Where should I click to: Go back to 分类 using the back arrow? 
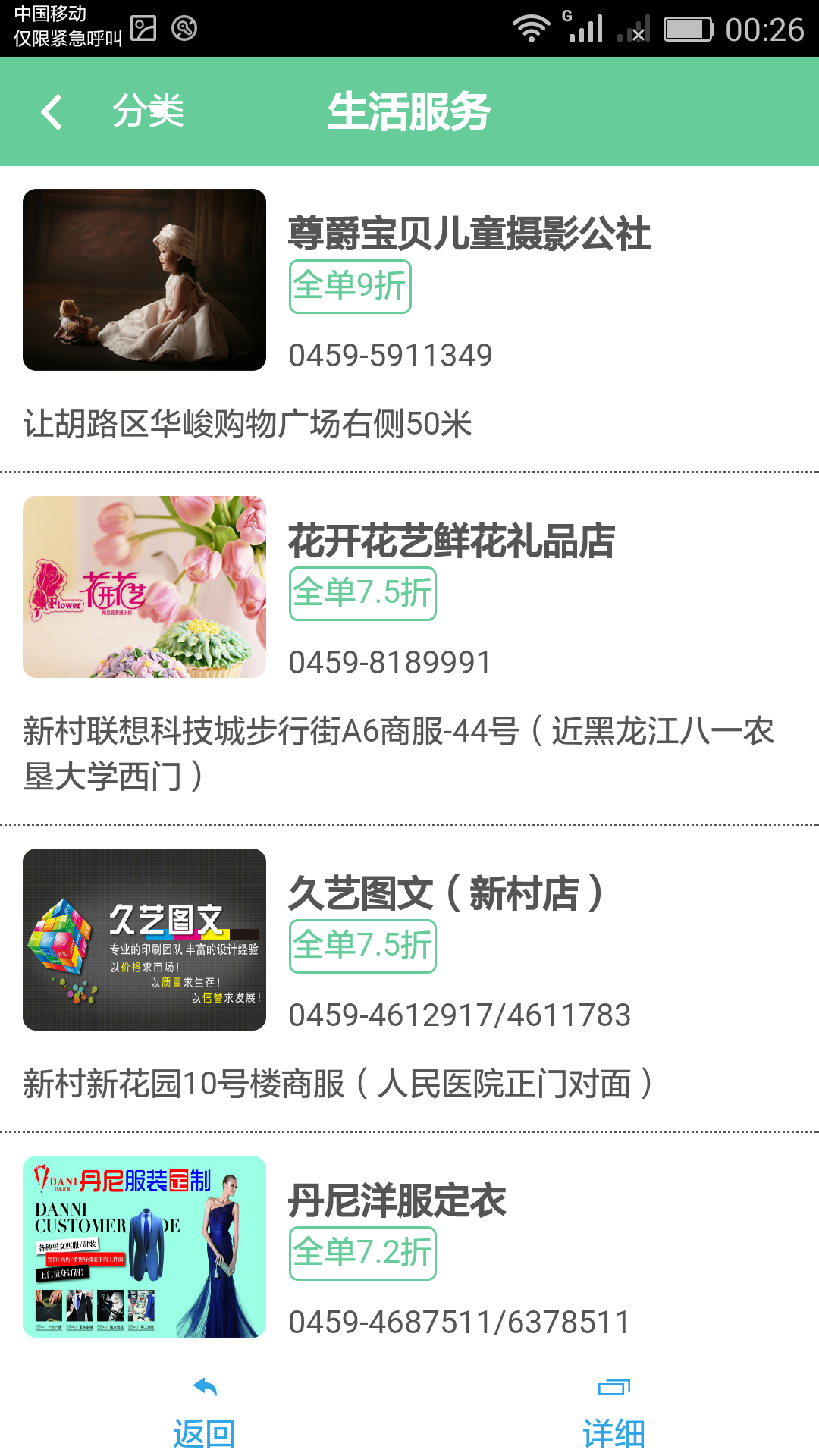52,112
